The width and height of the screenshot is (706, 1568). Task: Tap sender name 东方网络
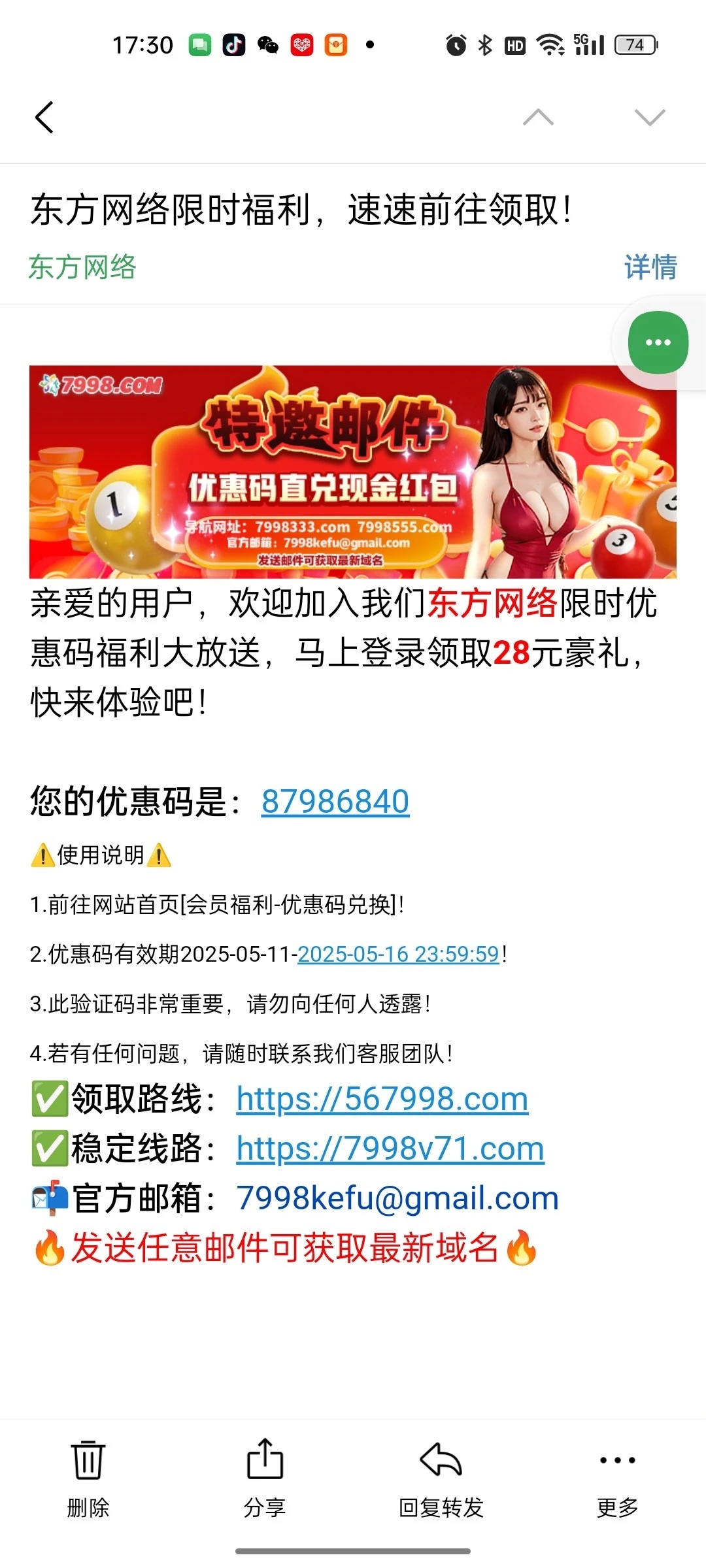pyautogui.click(x=84, y=266)
